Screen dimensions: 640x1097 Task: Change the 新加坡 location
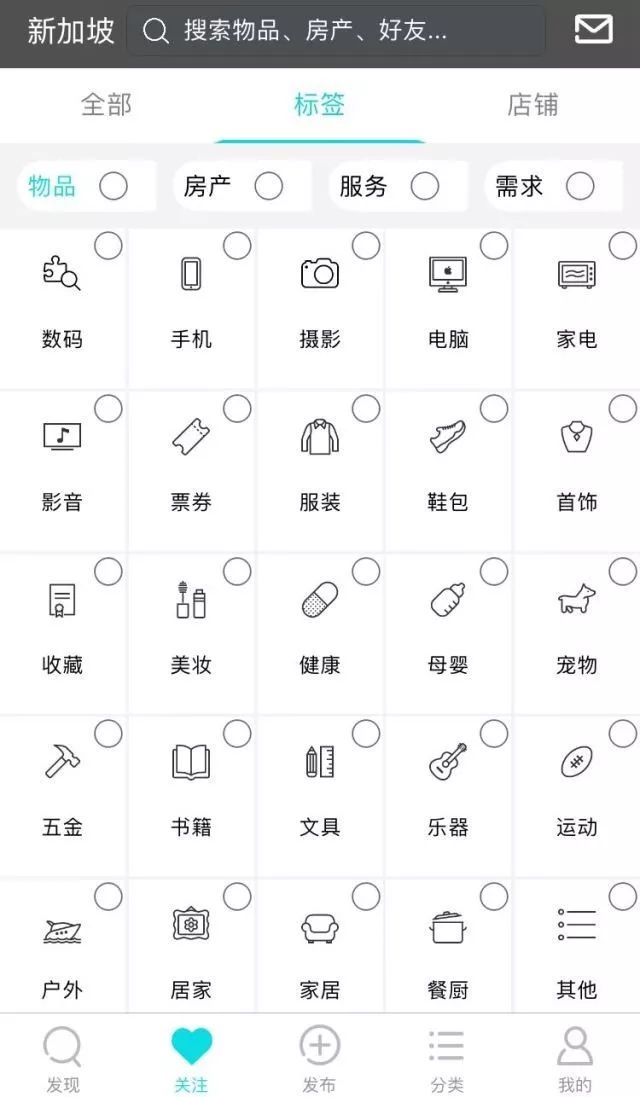pyautogui.click(x=70, y=31)
